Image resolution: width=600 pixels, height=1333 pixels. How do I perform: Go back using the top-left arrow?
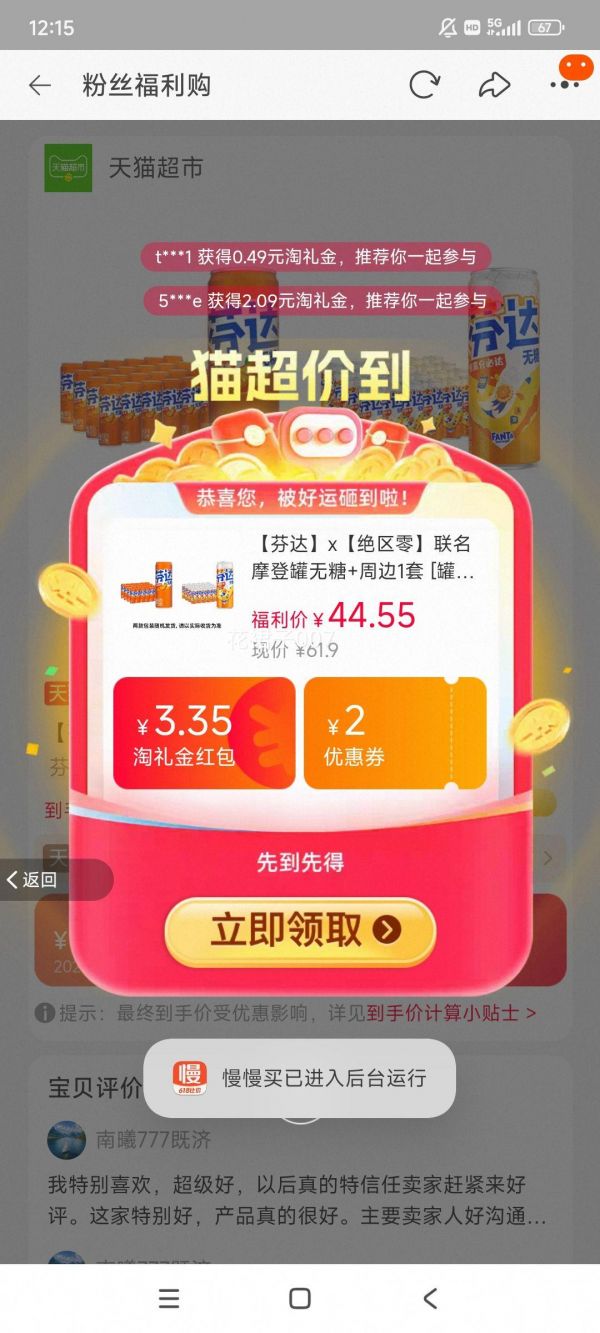pyautogui.click(x=40, y=86)
